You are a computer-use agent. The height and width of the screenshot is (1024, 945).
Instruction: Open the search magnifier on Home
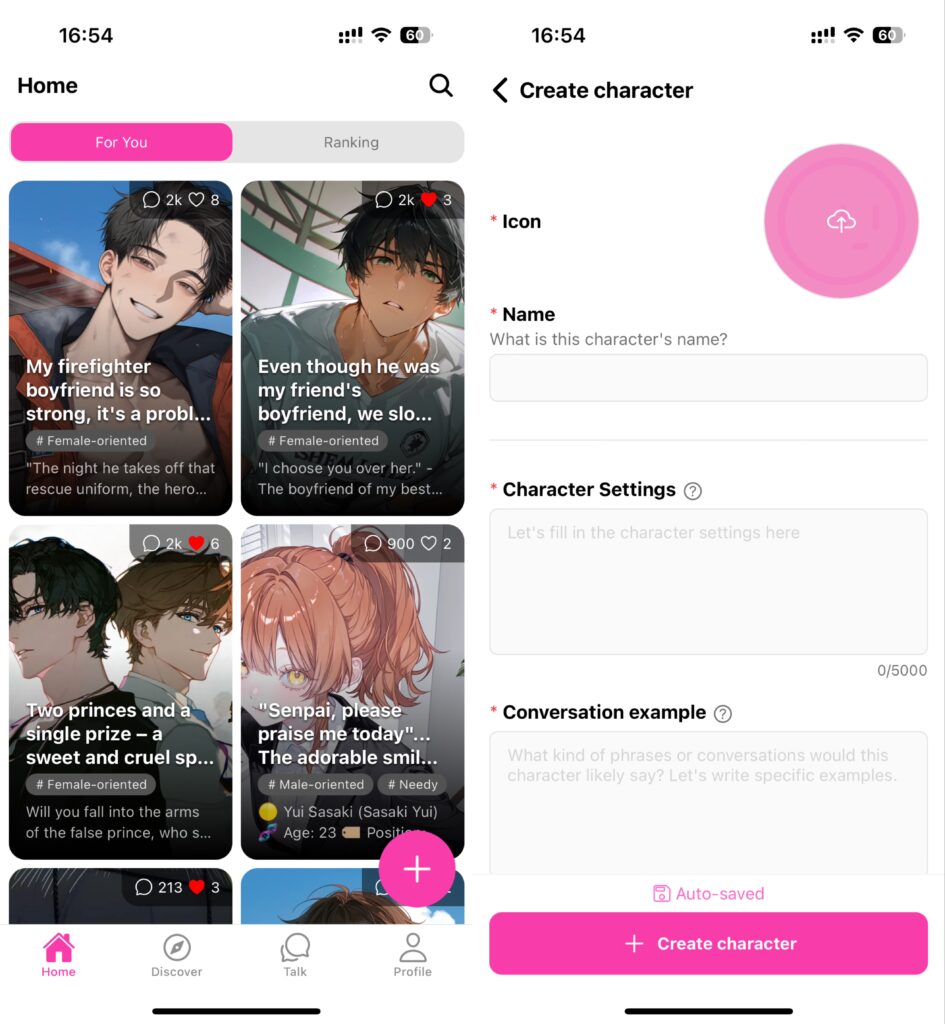441,86
